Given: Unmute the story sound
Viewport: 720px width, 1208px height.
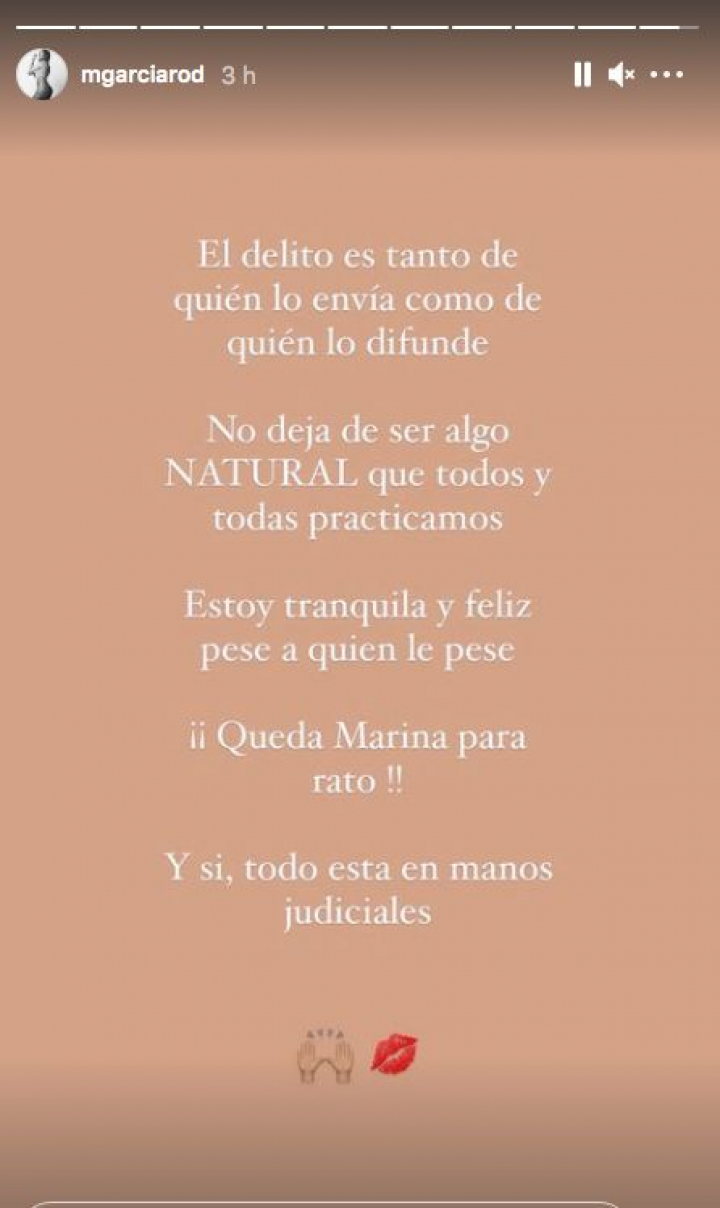Looking at the screenshot, I should [x=621, y=74].
